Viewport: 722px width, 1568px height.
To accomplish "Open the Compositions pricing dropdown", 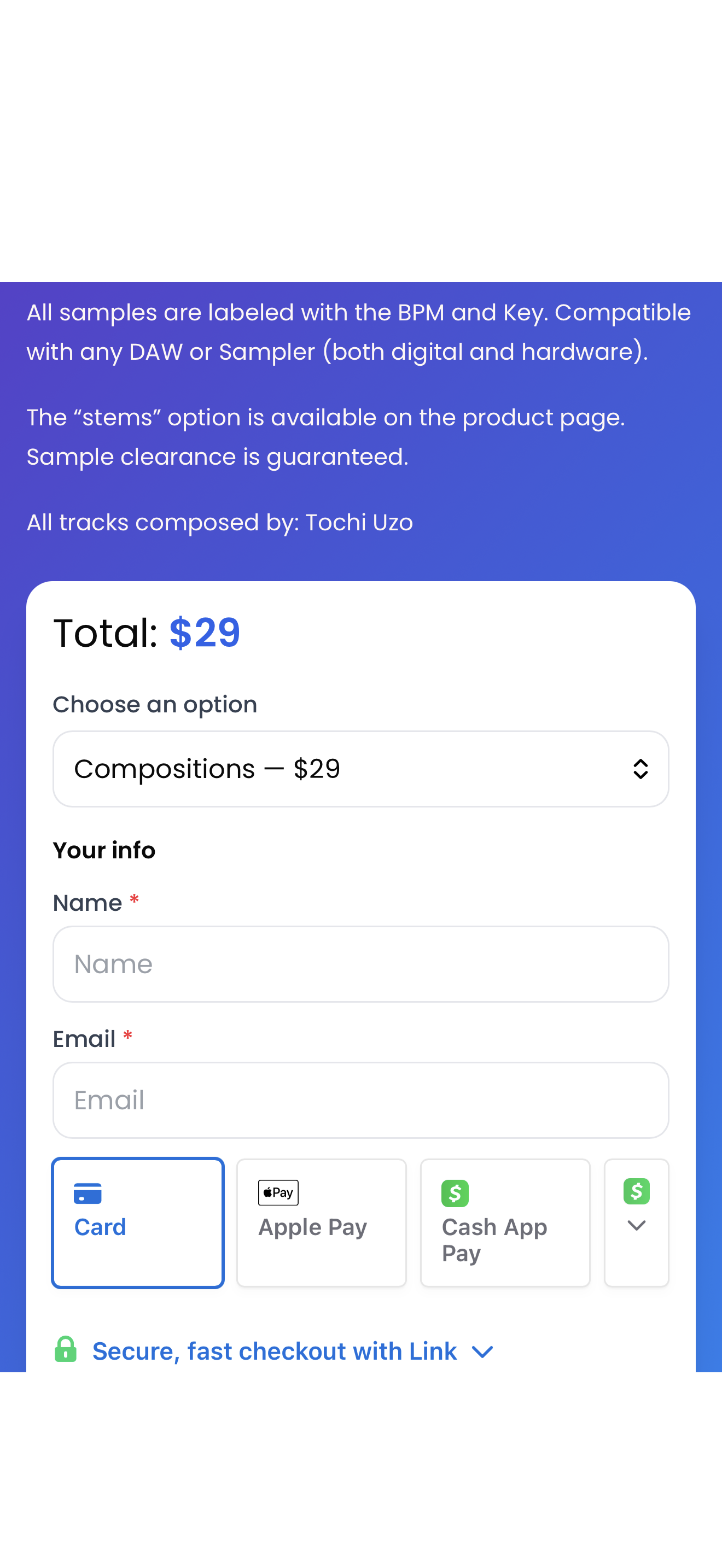I will tap(360, 768).
